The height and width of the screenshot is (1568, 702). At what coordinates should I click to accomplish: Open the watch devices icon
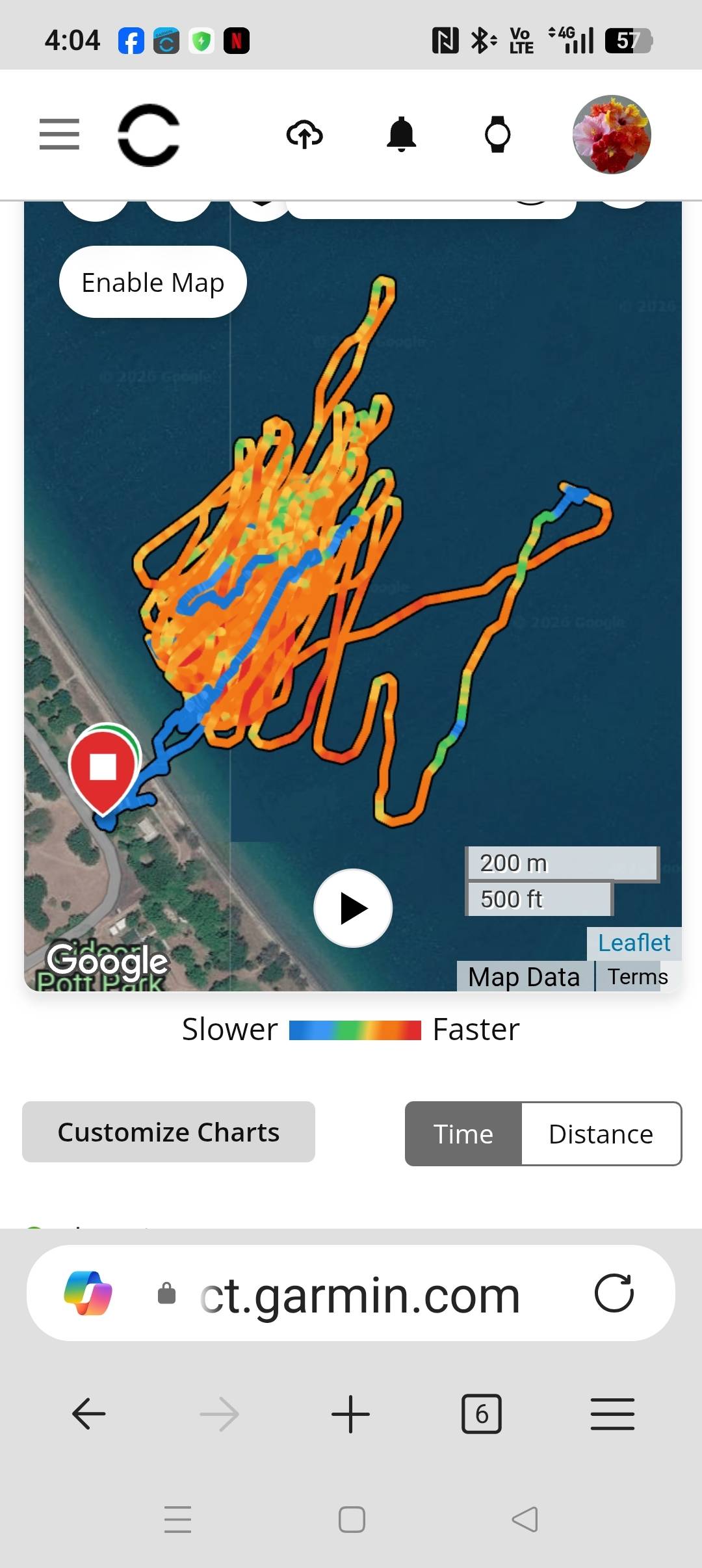point(498,135)
